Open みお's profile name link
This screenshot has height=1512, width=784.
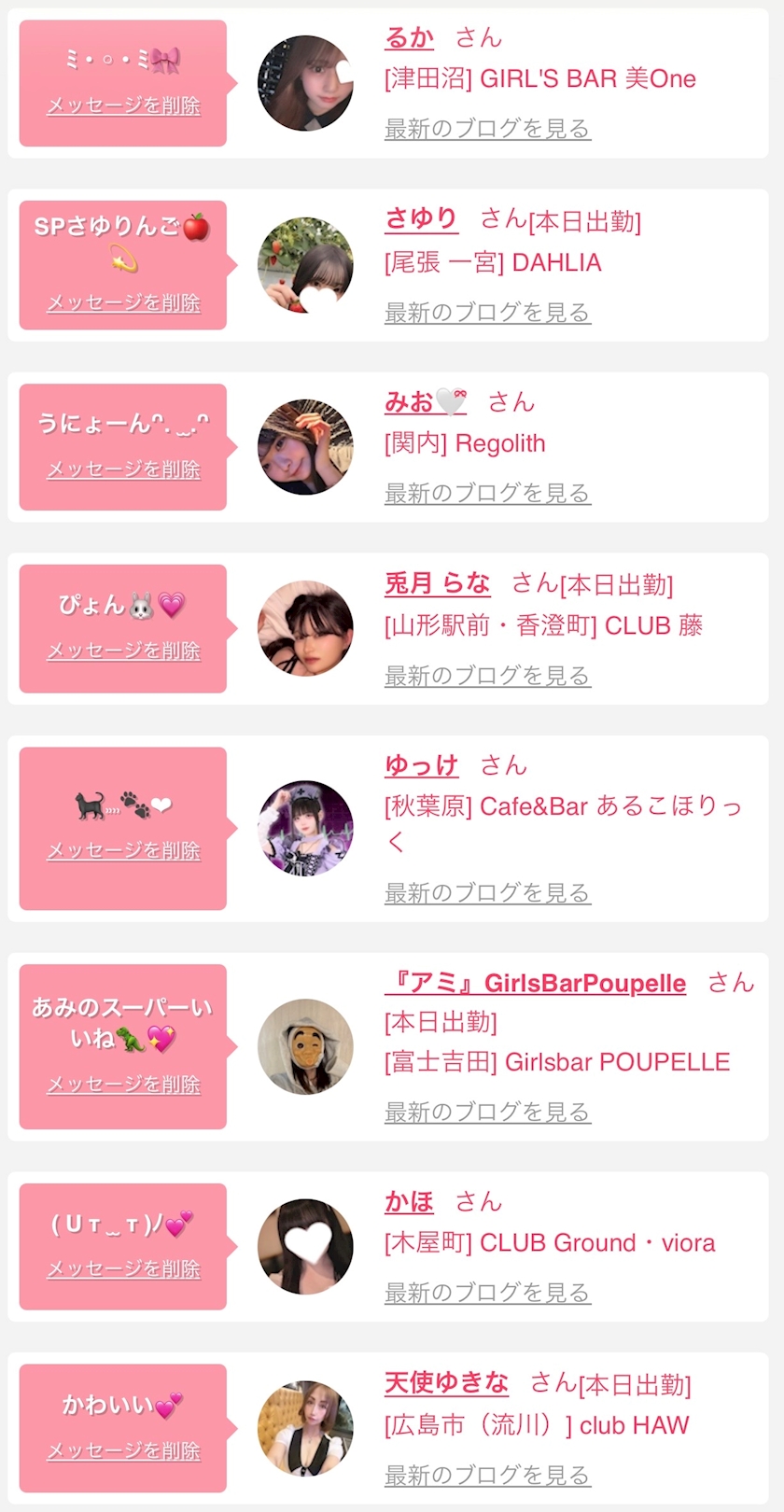tap(425, 402)
